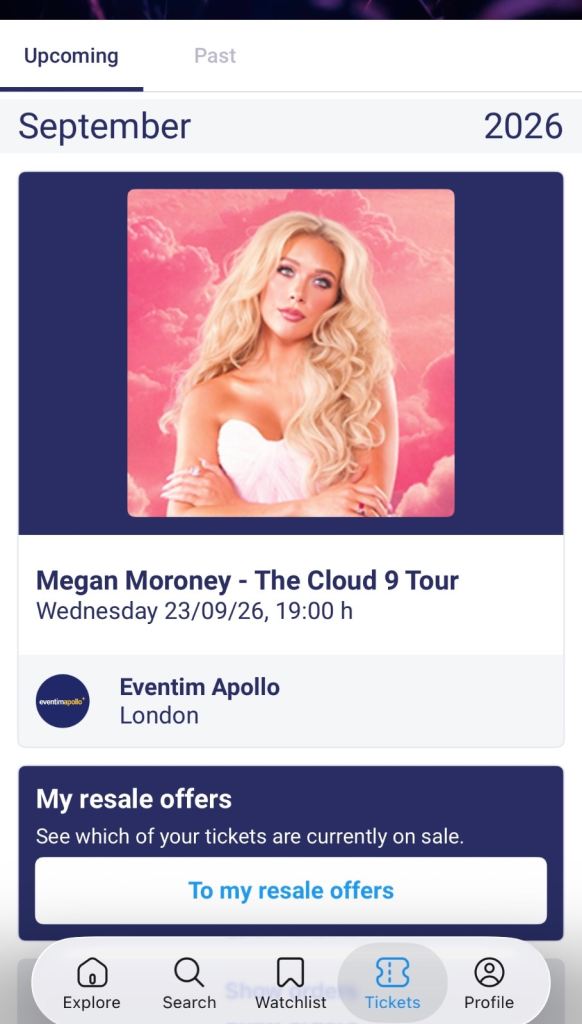Open the Search tab
The width and height of the screenshot is (582, 1024).
click(189, 984)
